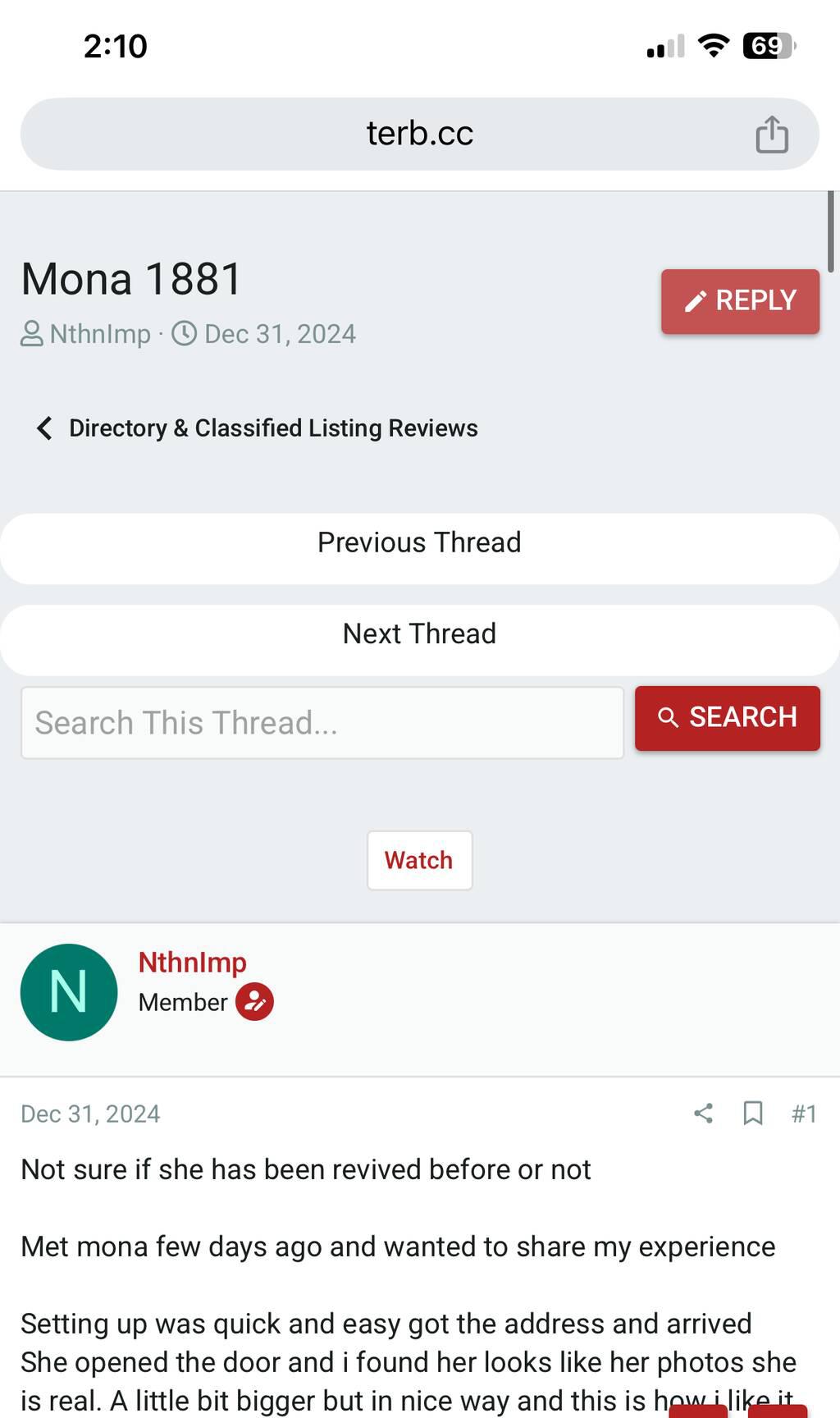
Task: Open NthnImp's profile from post header
Action: click(192, 963)
